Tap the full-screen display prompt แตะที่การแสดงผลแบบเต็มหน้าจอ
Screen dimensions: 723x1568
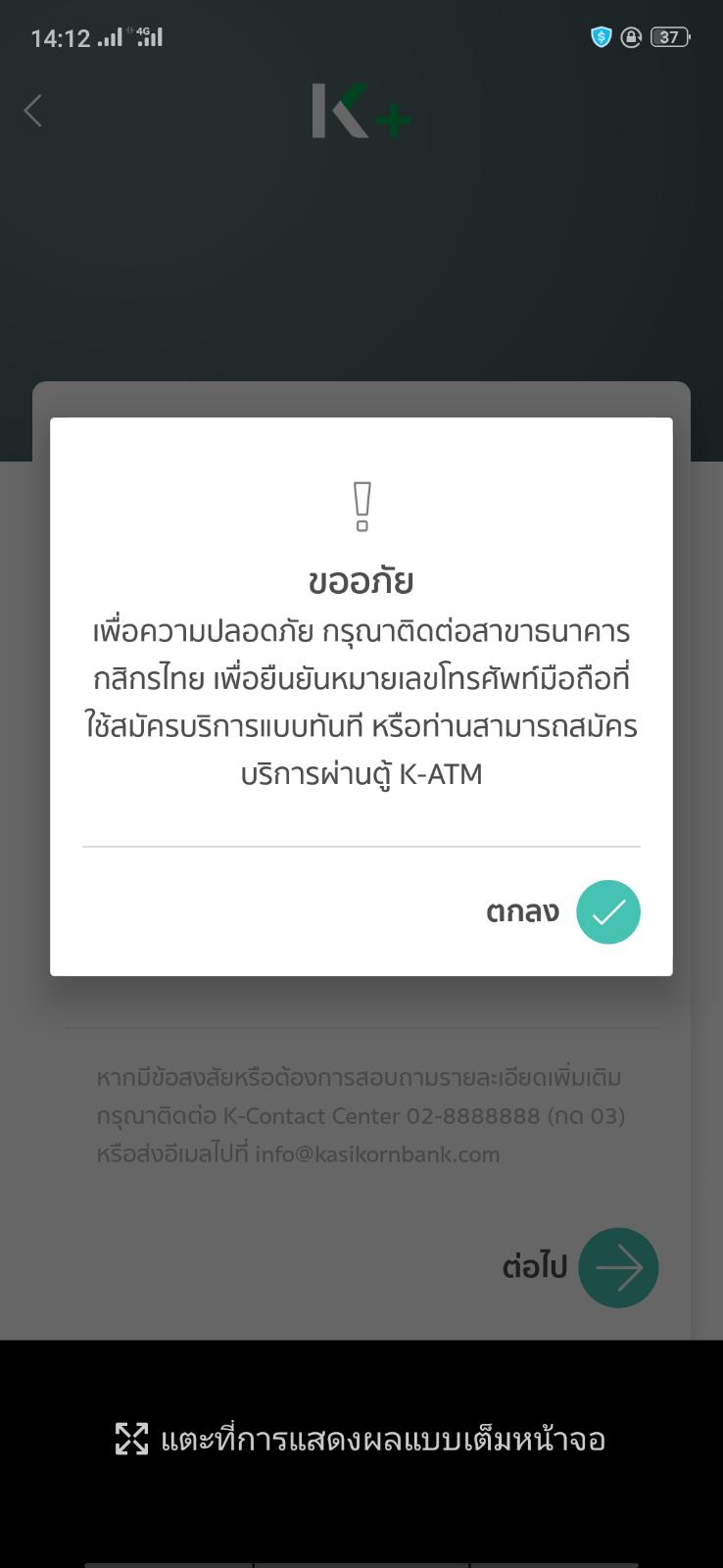[361, 1440]
